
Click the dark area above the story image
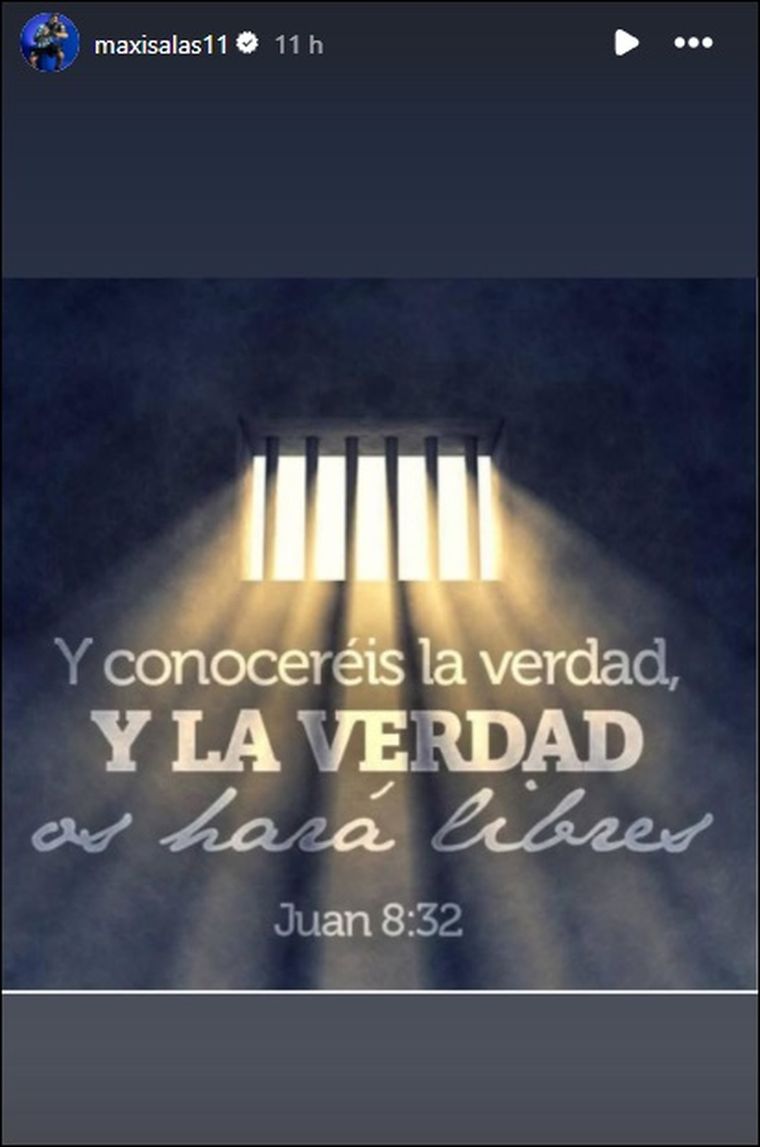(x=380, y=170)
